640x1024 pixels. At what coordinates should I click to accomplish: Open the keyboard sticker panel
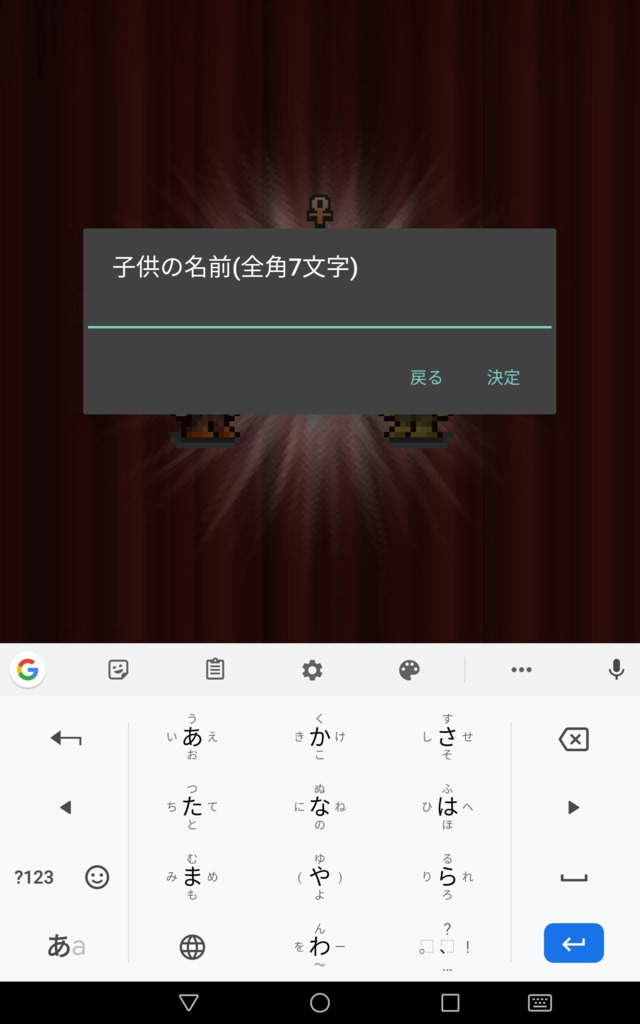click(118, 669)
